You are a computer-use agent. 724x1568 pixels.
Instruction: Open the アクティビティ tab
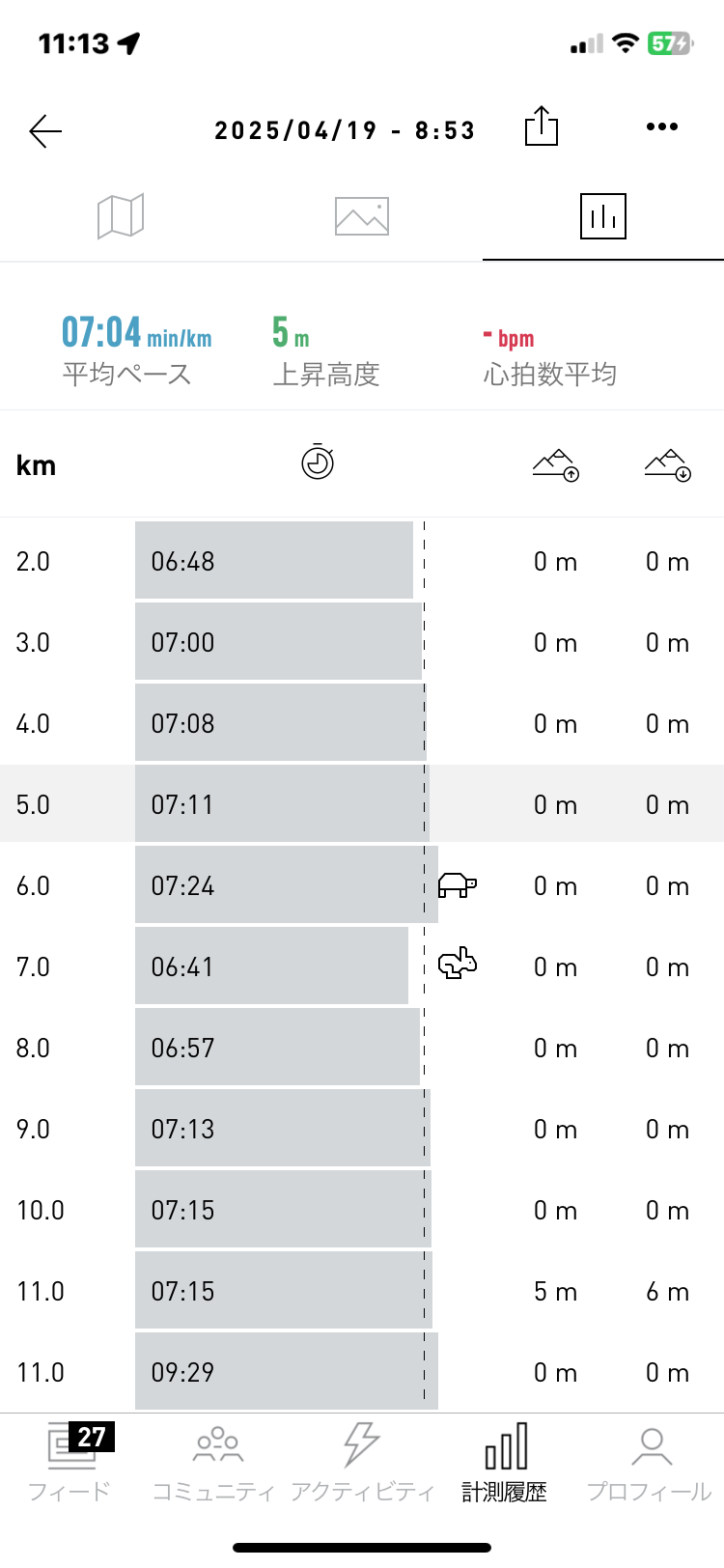pos(362,1462)
